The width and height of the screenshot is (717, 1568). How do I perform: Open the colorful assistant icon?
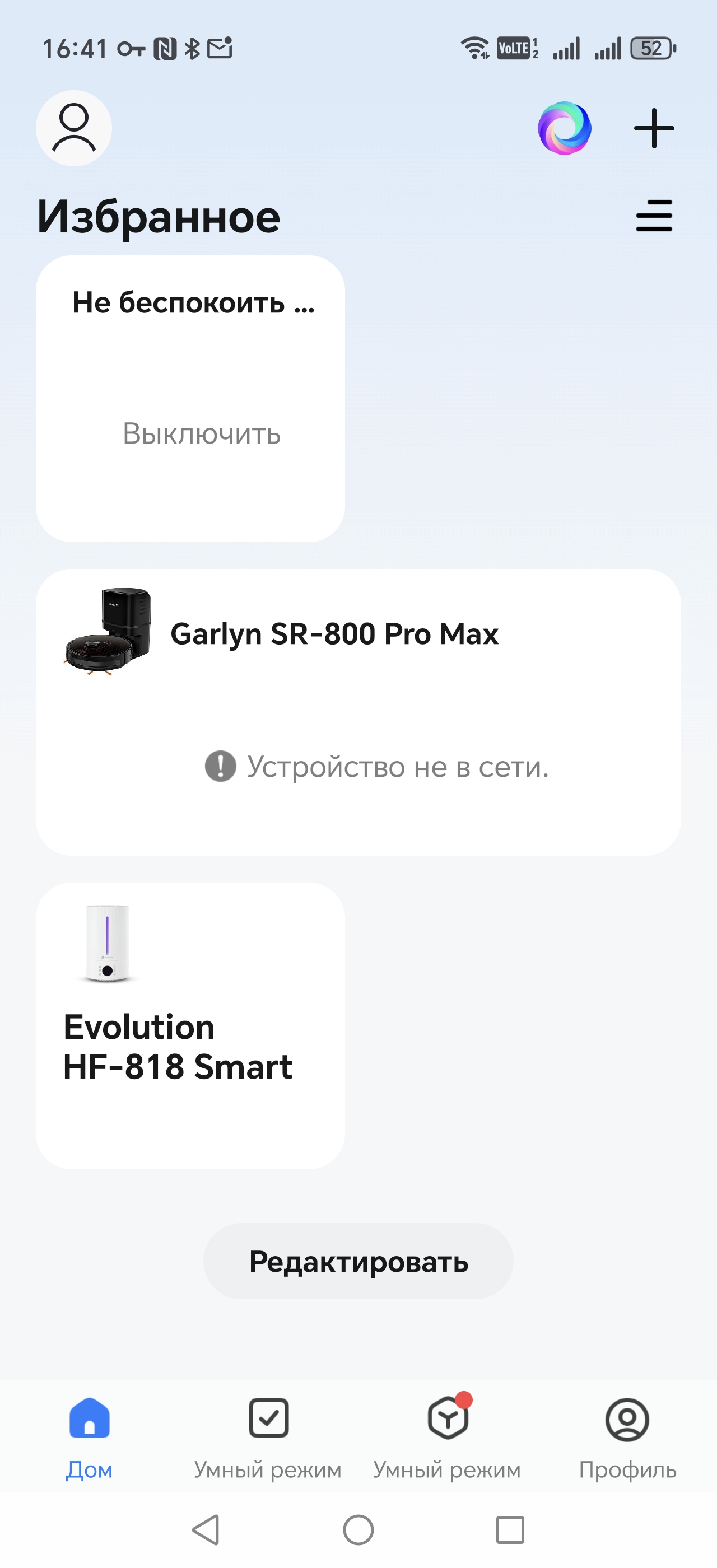tap(564, 128)
